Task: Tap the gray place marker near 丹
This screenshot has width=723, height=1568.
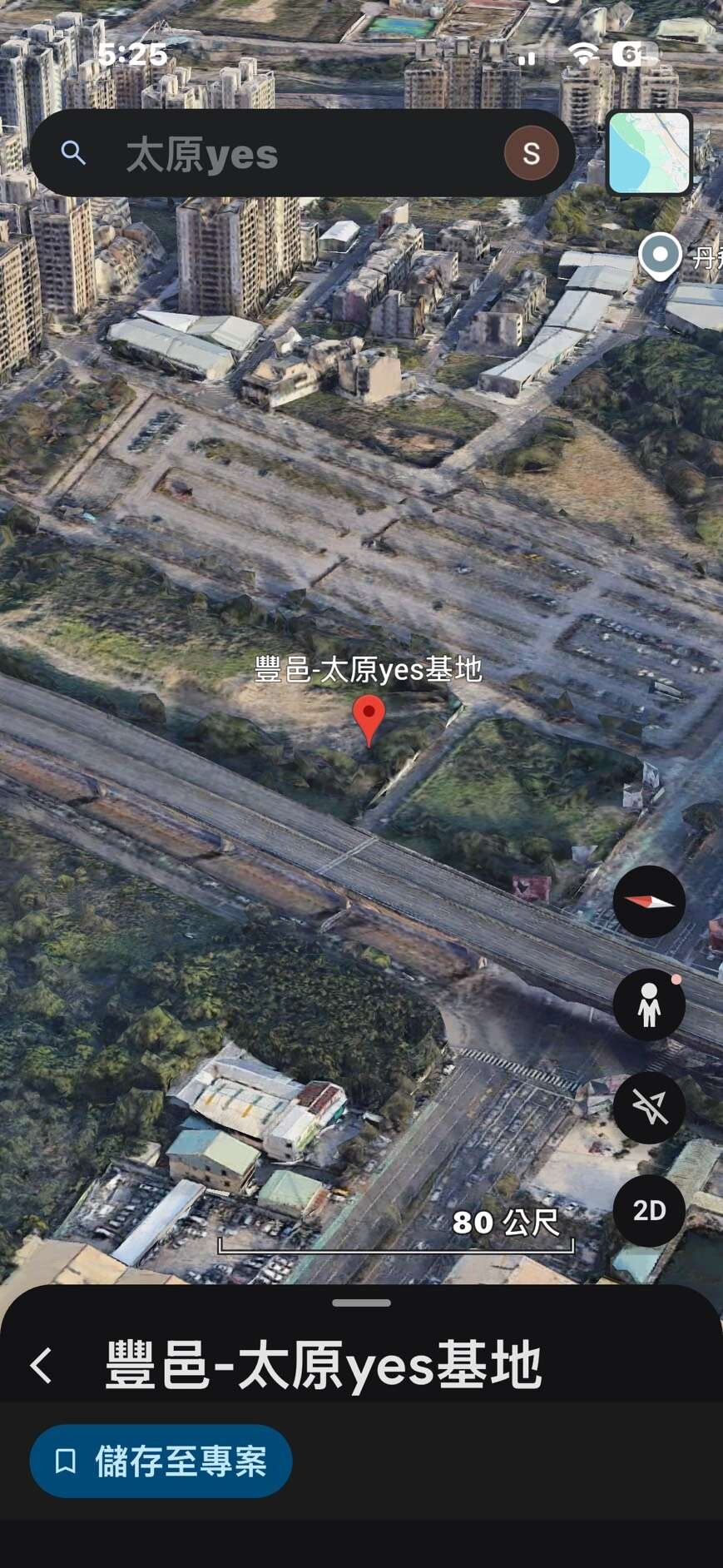Action: (660, 256)
